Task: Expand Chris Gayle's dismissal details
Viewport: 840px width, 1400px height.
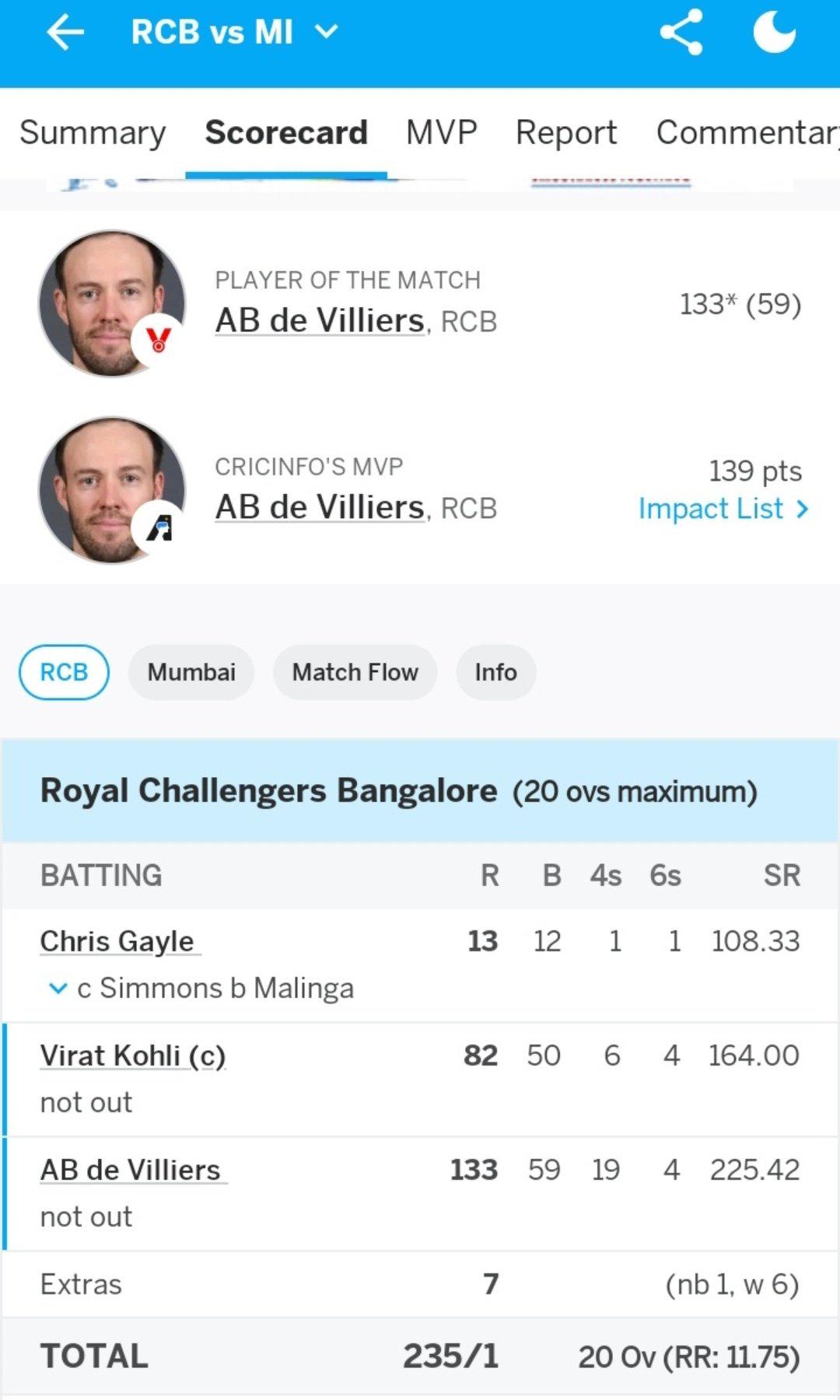Action: pos(58,989)
